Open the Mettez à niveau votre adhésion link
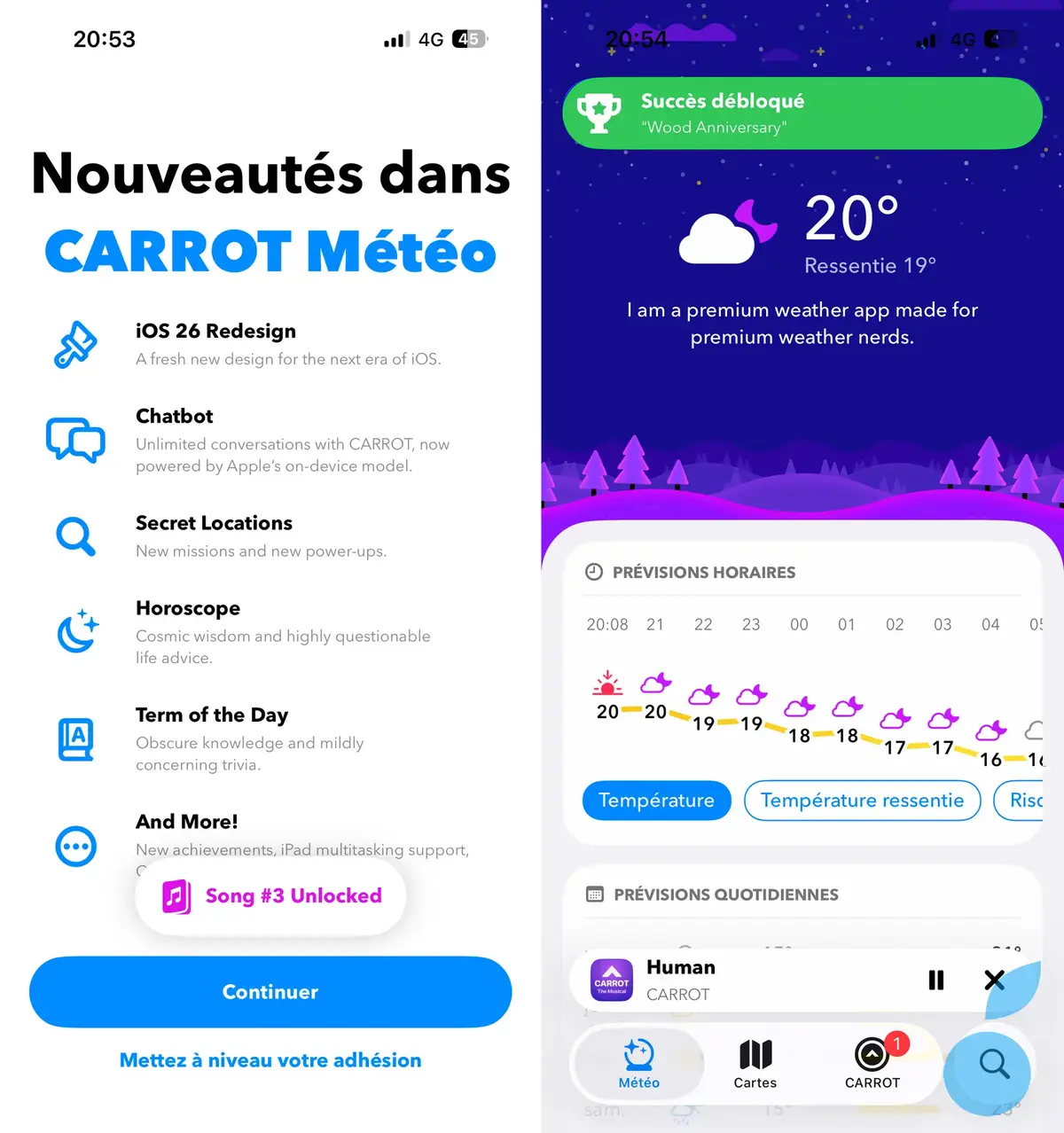 270,1059
